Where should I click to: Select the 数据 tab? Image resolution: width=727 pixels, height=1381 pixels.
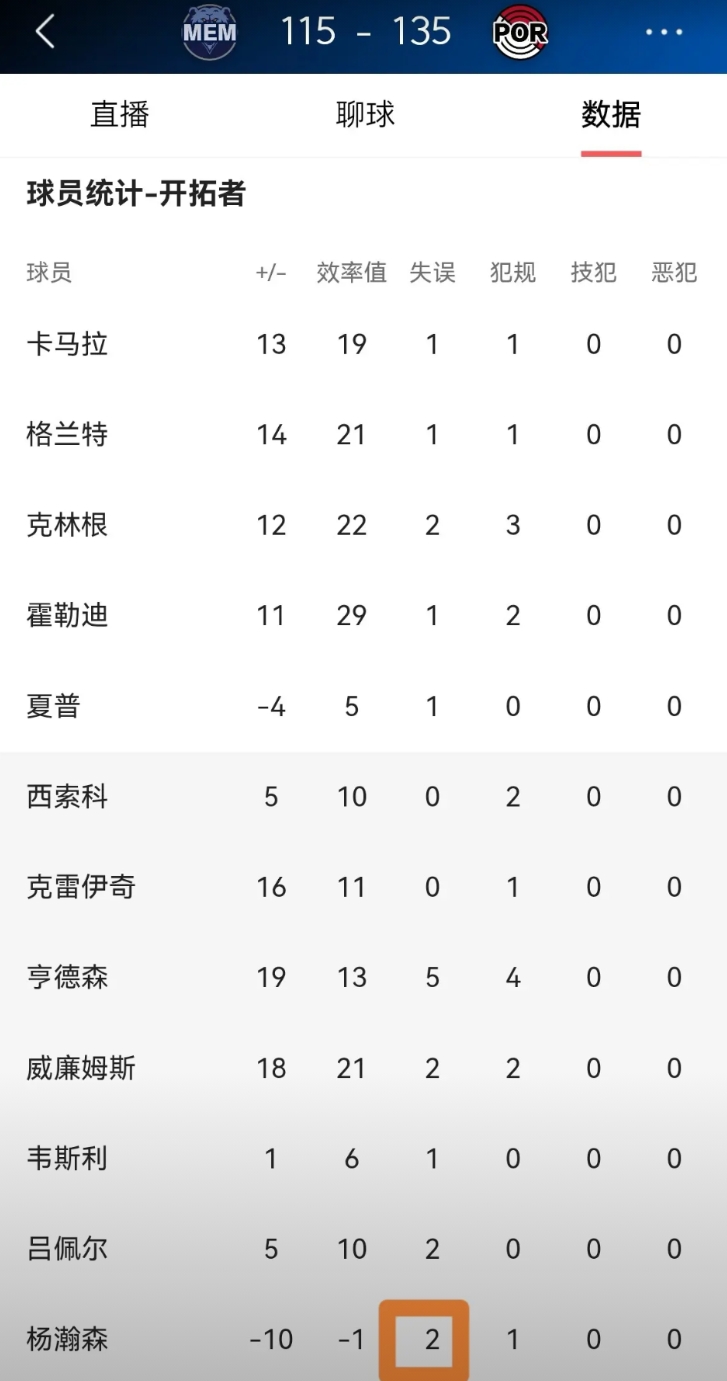pos(610,115)
